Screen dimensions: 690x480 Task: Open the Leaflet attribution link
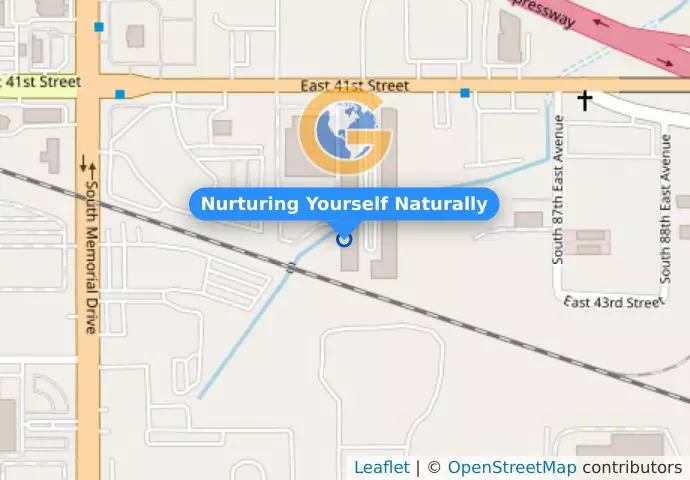tap(381, 467)
